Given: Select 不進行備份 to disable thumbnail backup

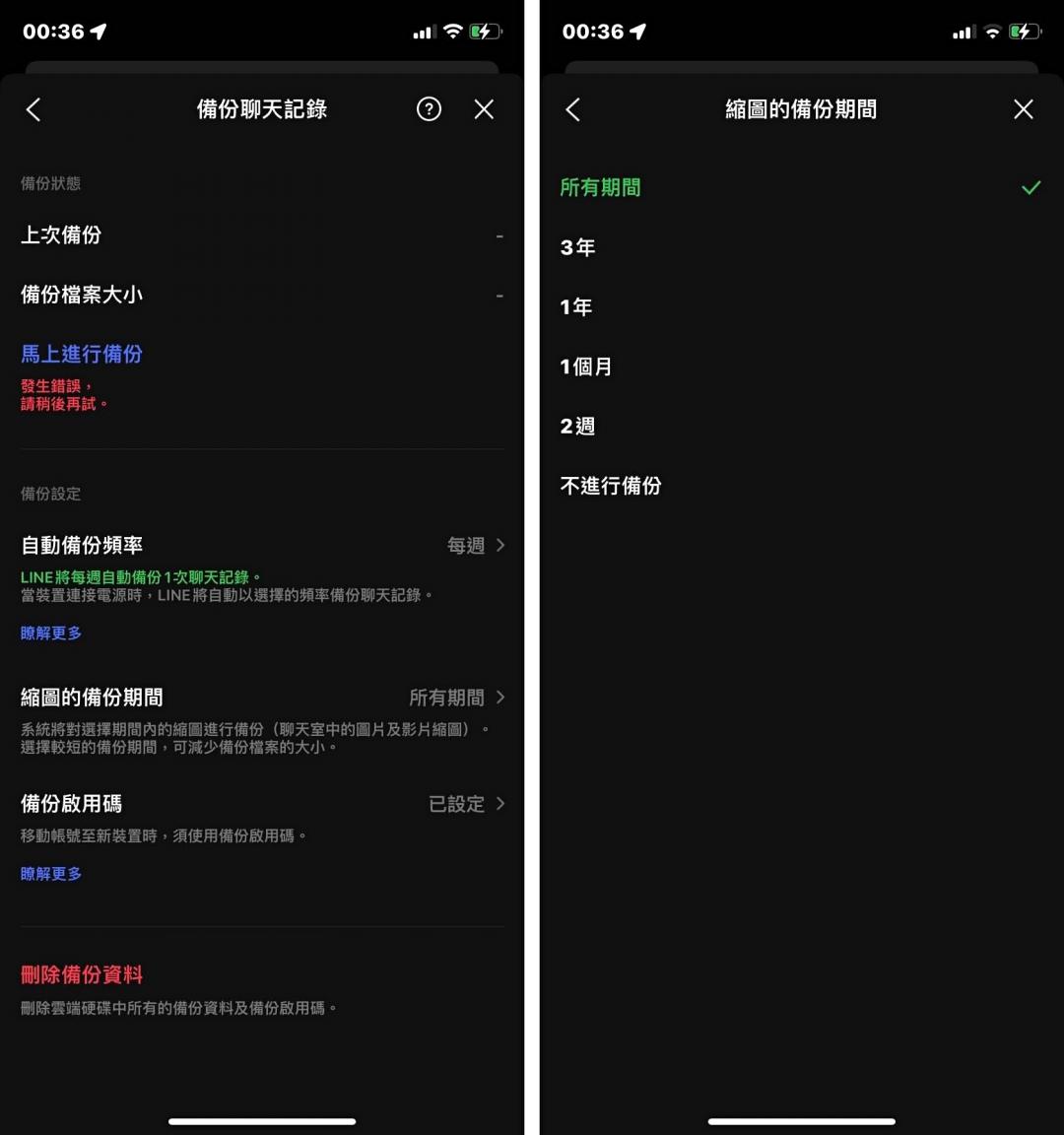Looking at the screenshot, I should (611, 485).
